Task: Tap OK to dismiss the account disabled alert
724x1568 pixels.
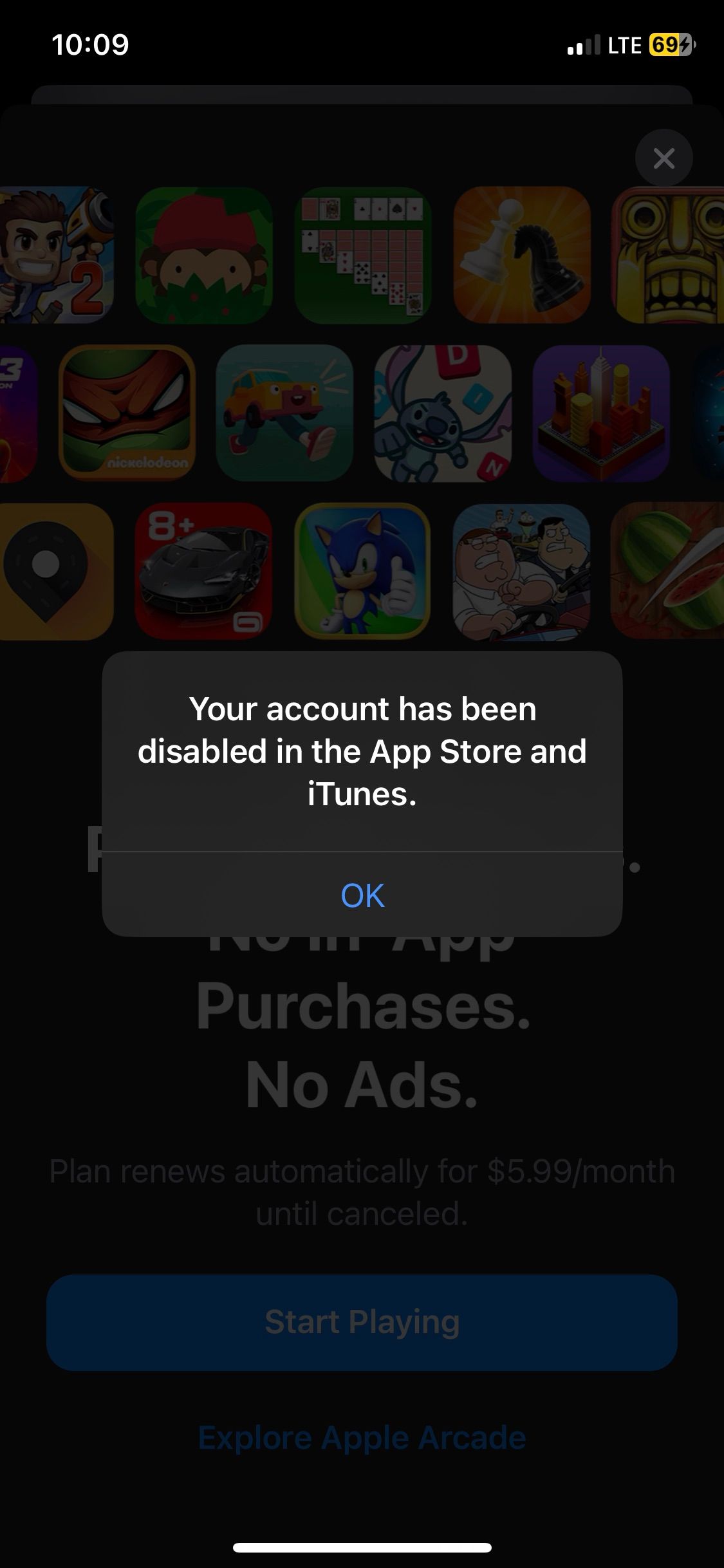Action: click(x=362, y=895)
